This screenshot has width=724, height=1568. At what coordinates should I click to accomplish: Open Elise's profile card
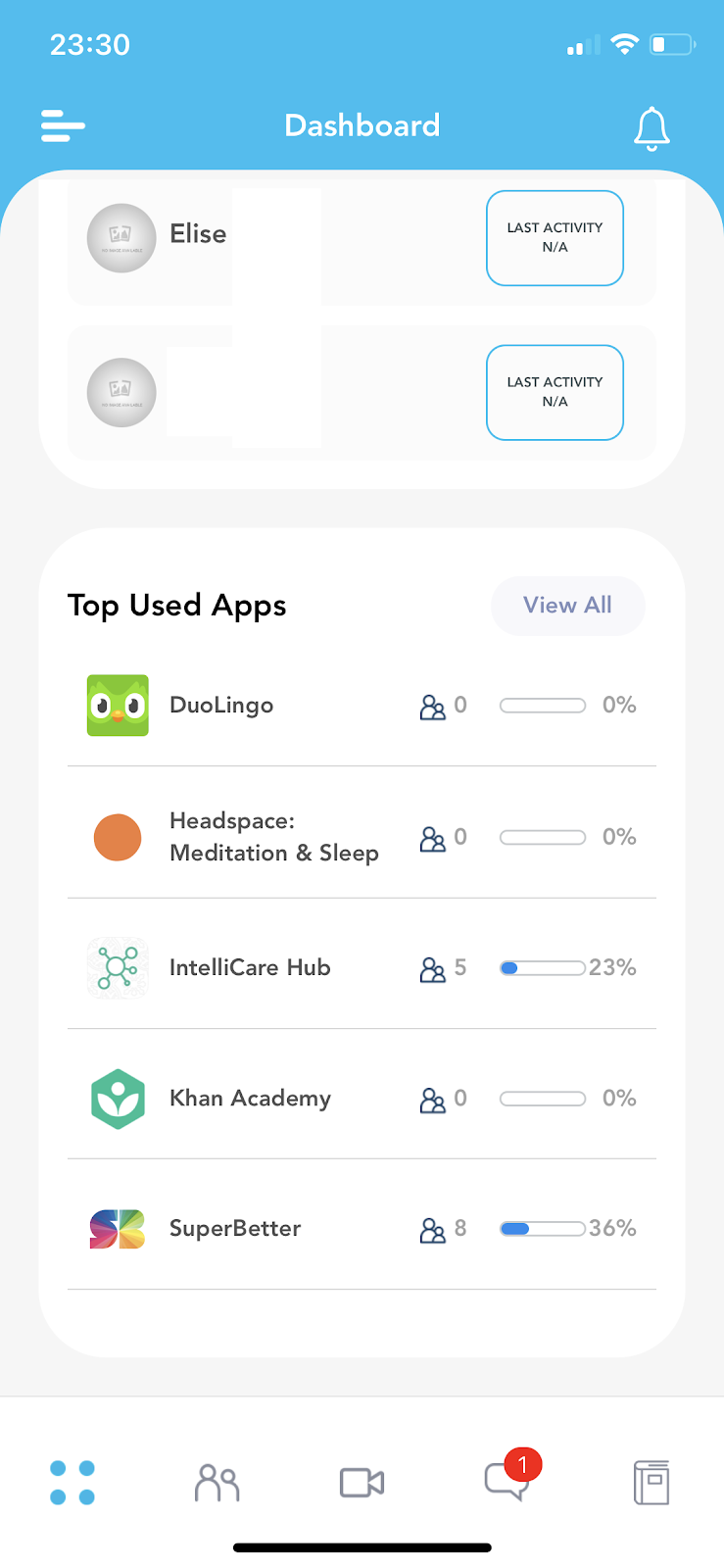point(197,235)
